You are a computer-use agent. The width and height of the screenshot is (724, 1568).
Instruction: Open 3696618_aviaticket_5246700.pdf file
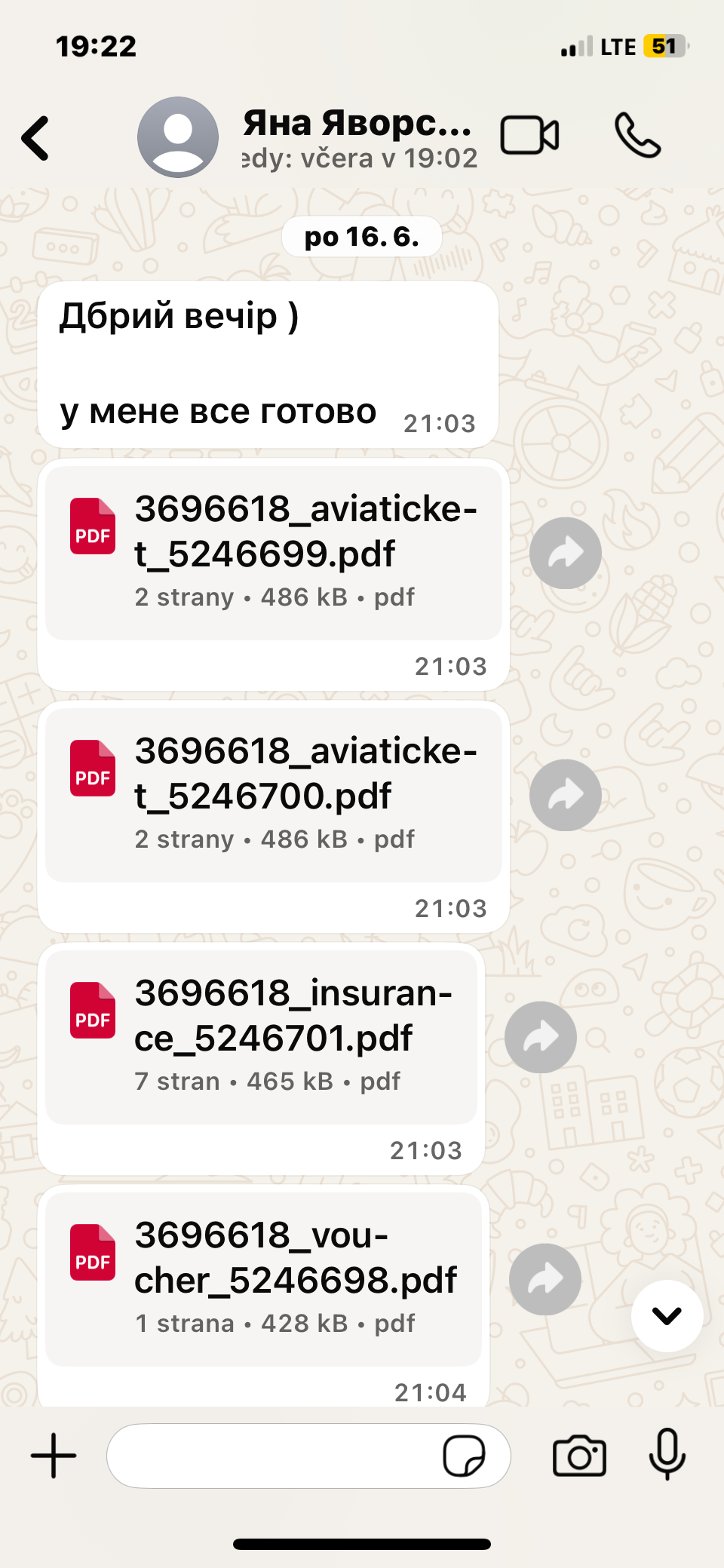tap(273, 795)
